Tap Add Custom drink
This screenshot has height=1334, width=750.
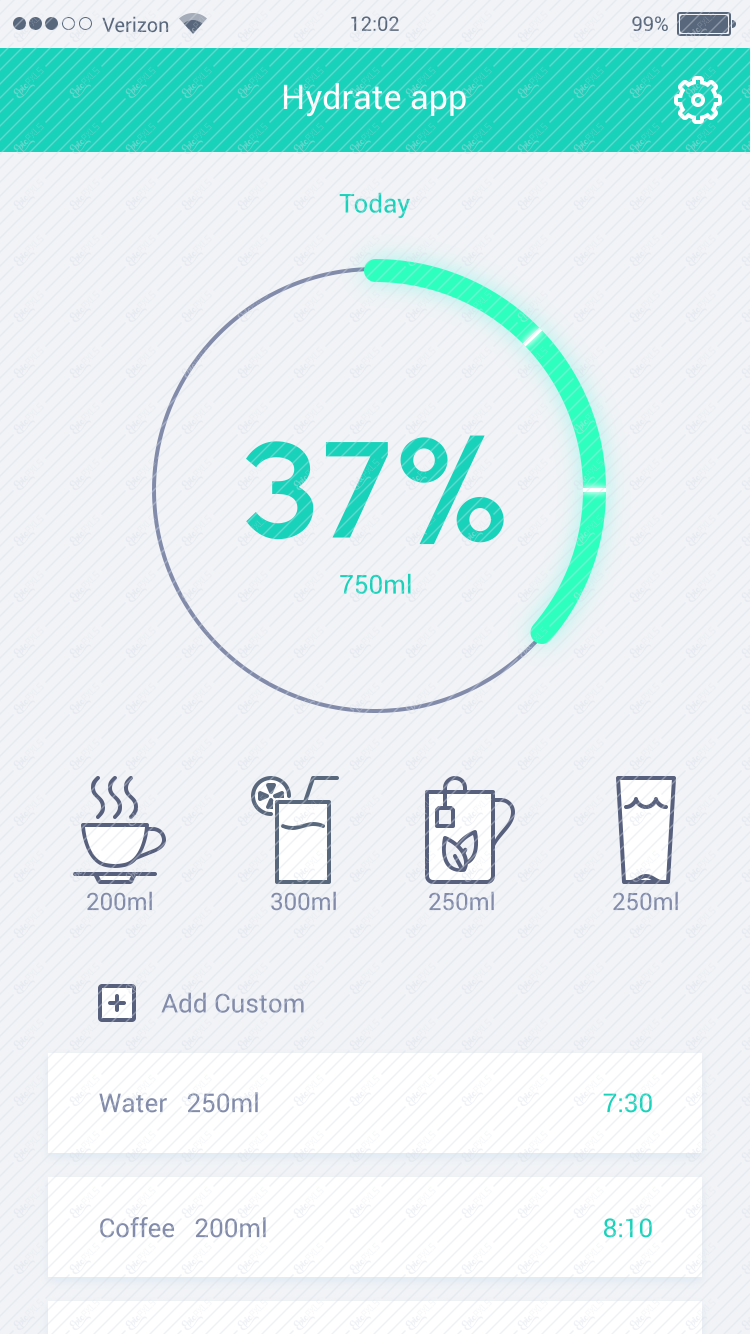(201, 1003)
